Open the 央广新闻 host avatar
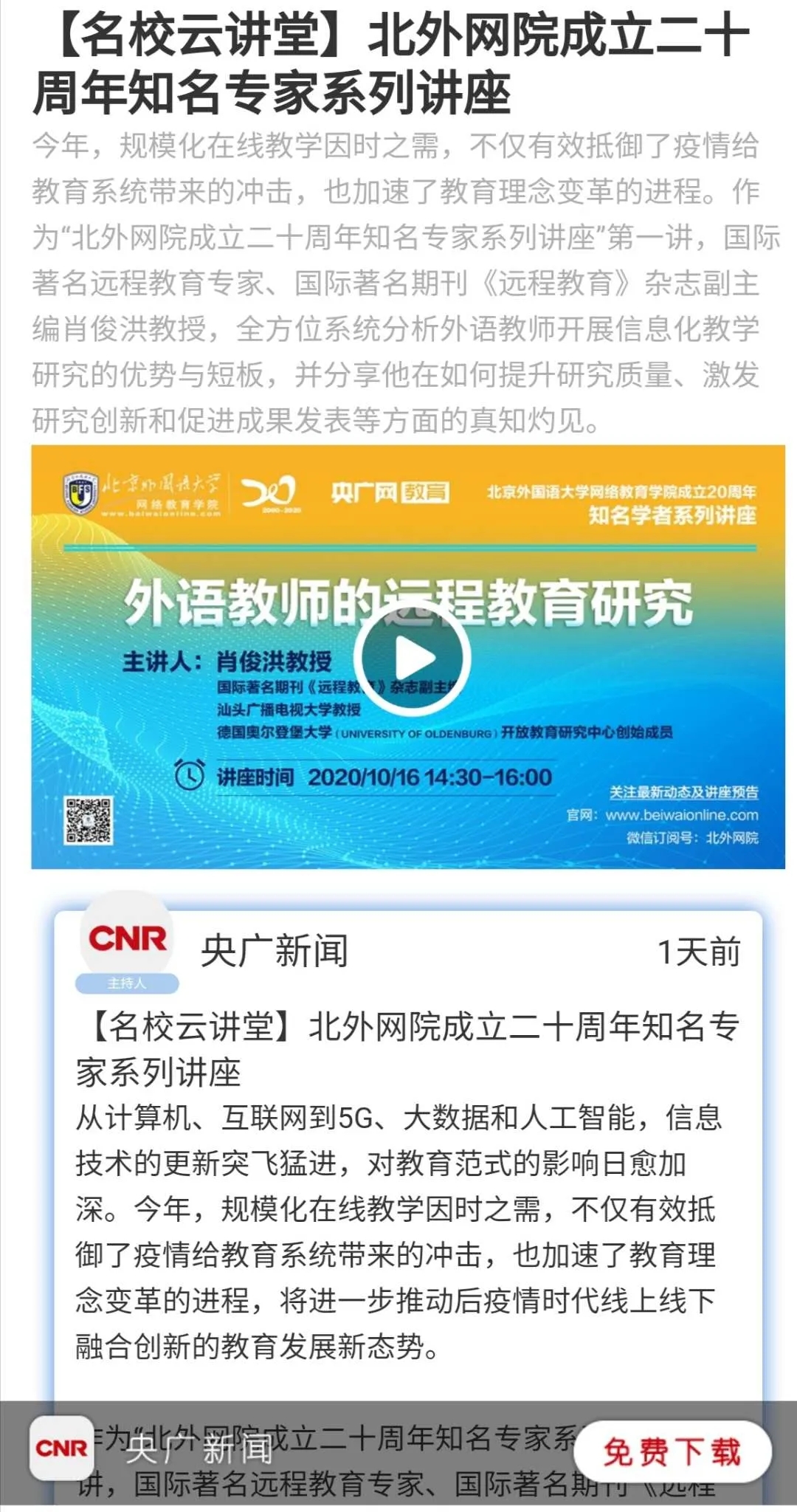Image resolution: width=797 pixels, height=1512 pixels. click(127, 940)
